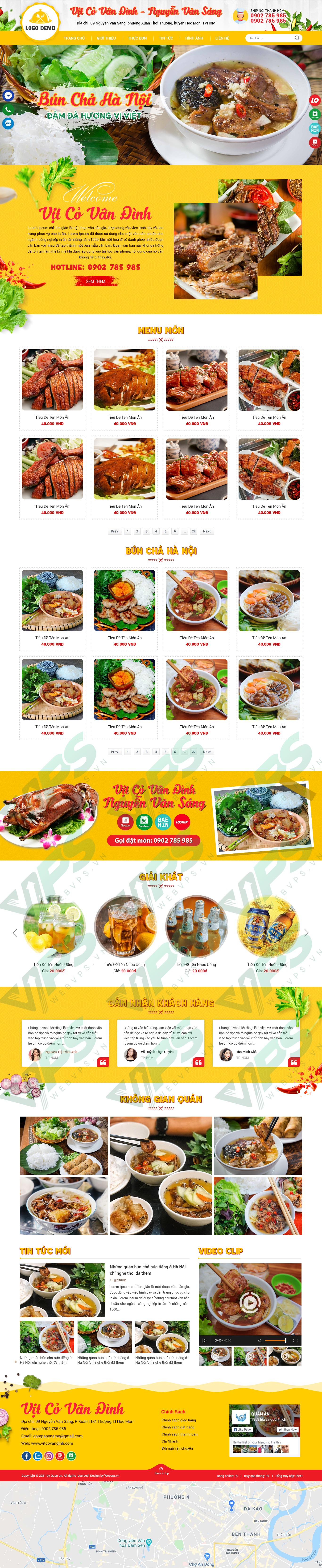This screenshot has height=1568, width=322.
Task: Play the main video clip
Action: click(249, 1302)
